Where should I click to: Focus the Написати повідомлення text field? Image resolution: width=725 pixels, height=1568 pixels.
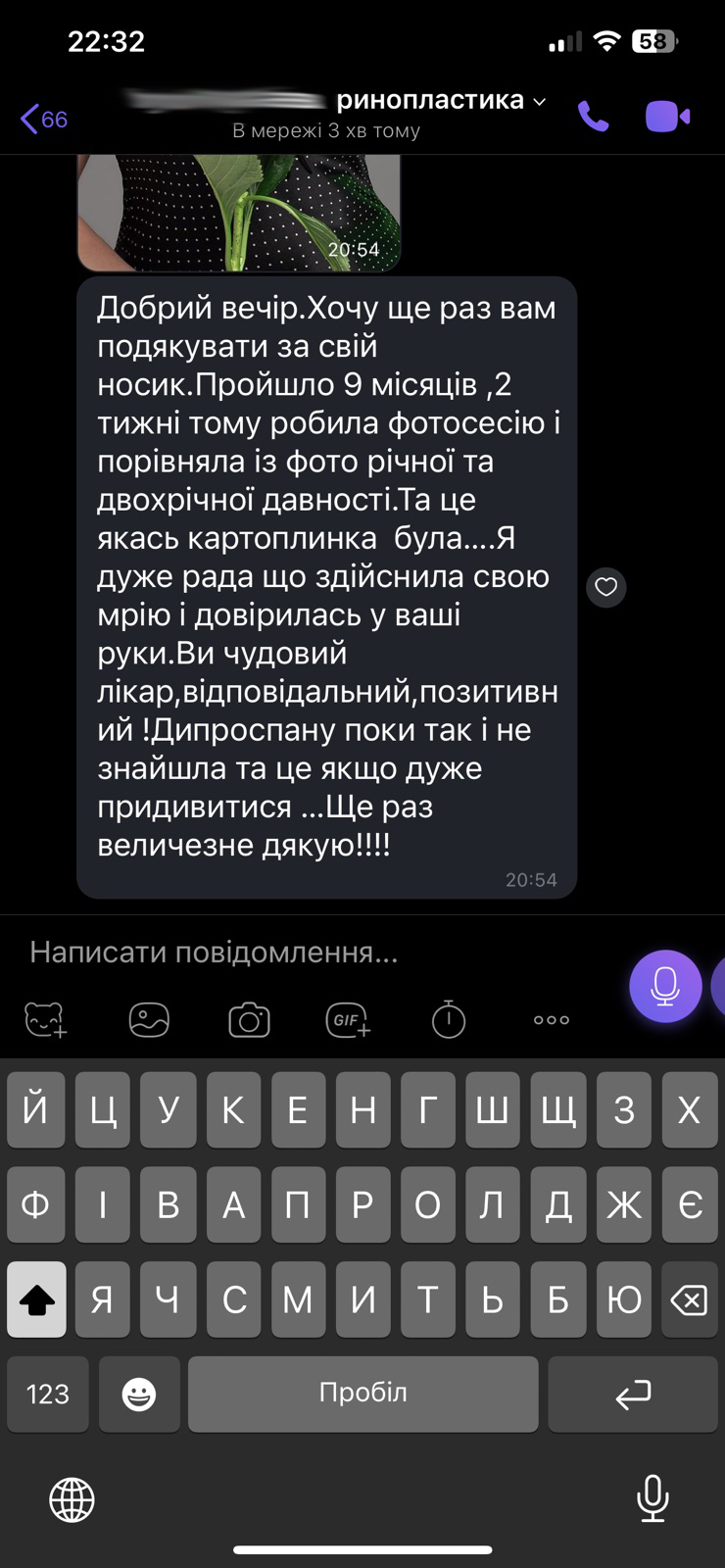[314, 952]
